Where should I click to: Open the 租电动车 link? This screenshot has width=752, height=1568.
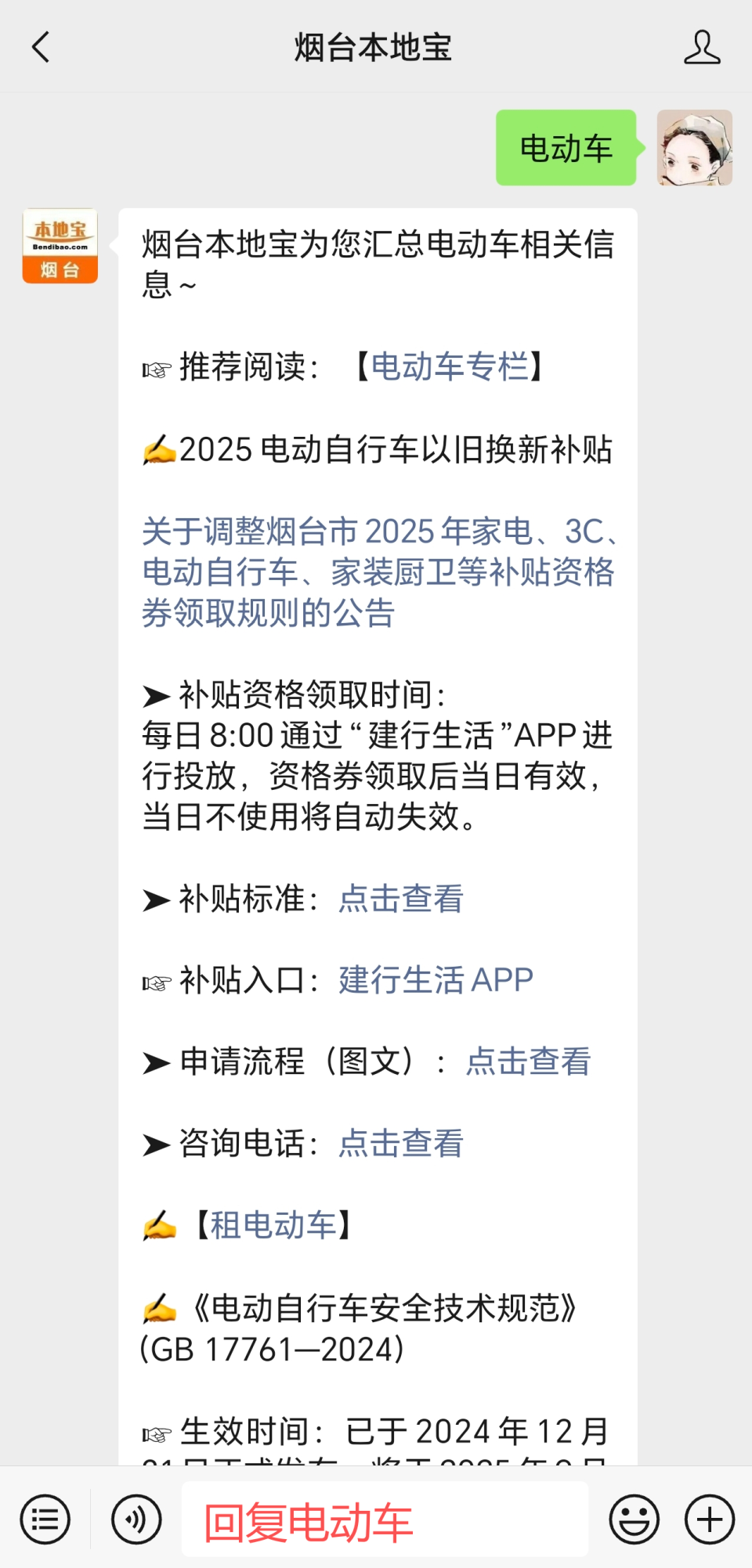(x=272, y=1224)
